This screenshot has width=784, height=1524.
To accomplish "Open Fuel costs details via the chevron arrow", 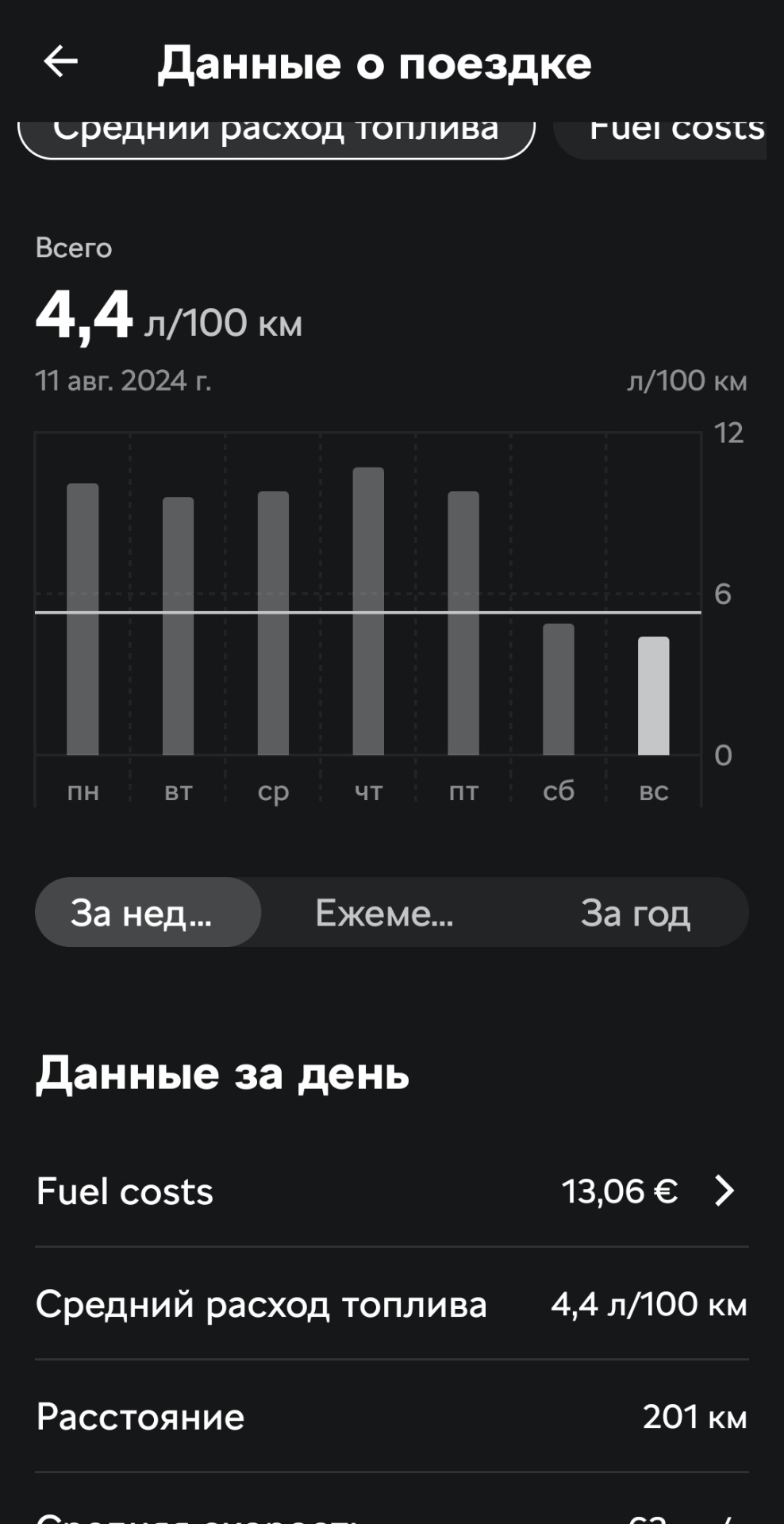I will click(724, 1191).
